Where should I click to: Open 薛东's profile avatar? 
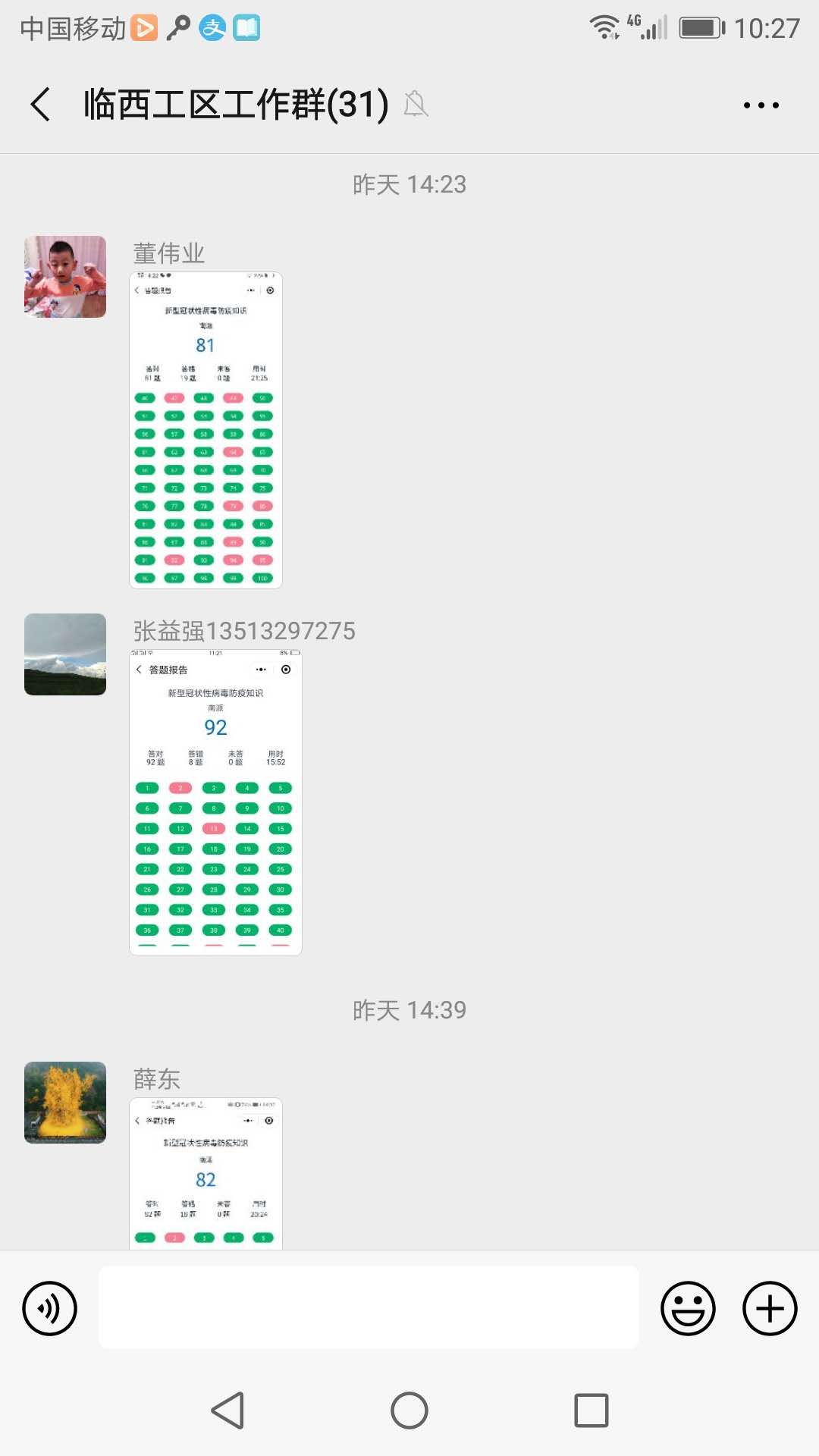tap(65, 1103)
